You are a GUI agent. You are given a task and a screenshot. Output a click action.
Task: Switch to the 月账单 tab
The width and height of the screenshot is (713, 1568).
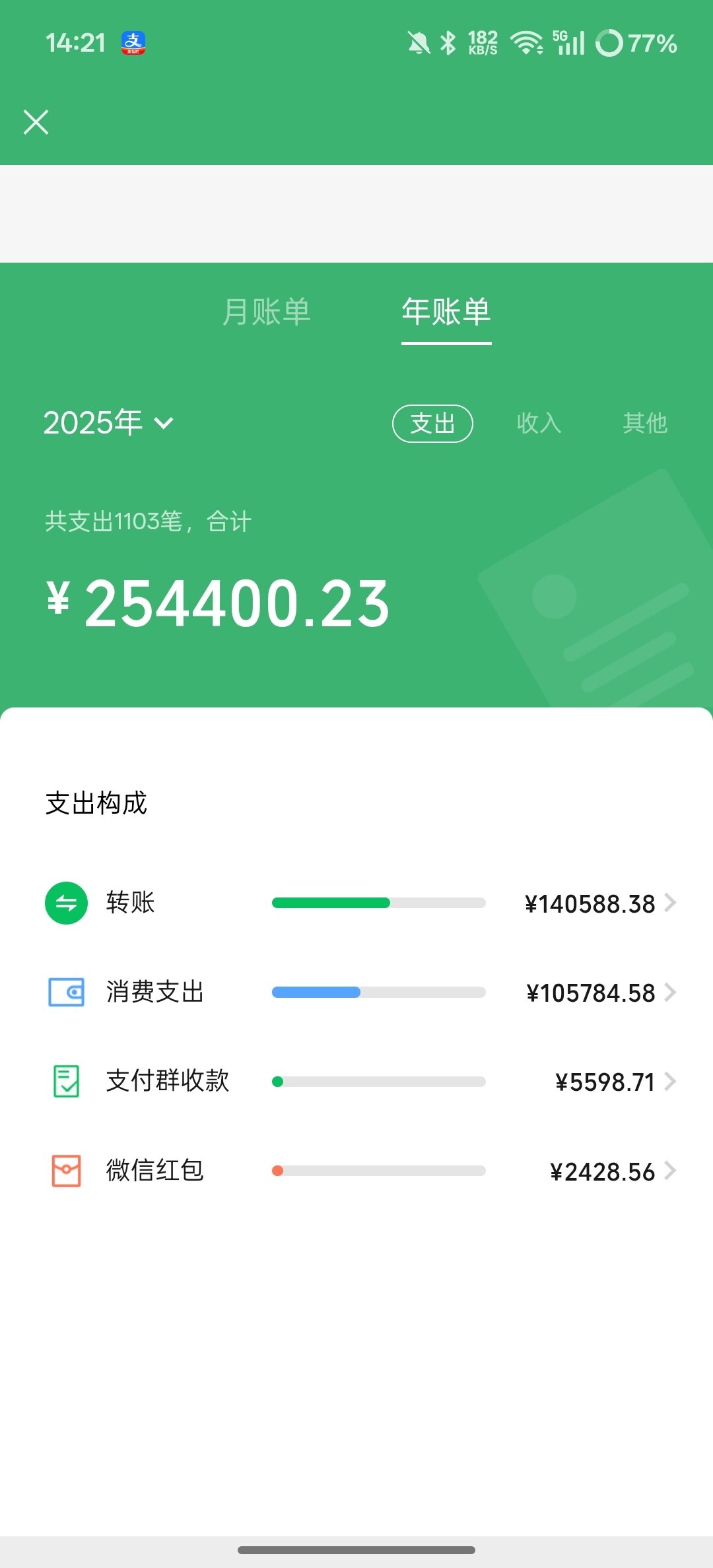point(266,311)
